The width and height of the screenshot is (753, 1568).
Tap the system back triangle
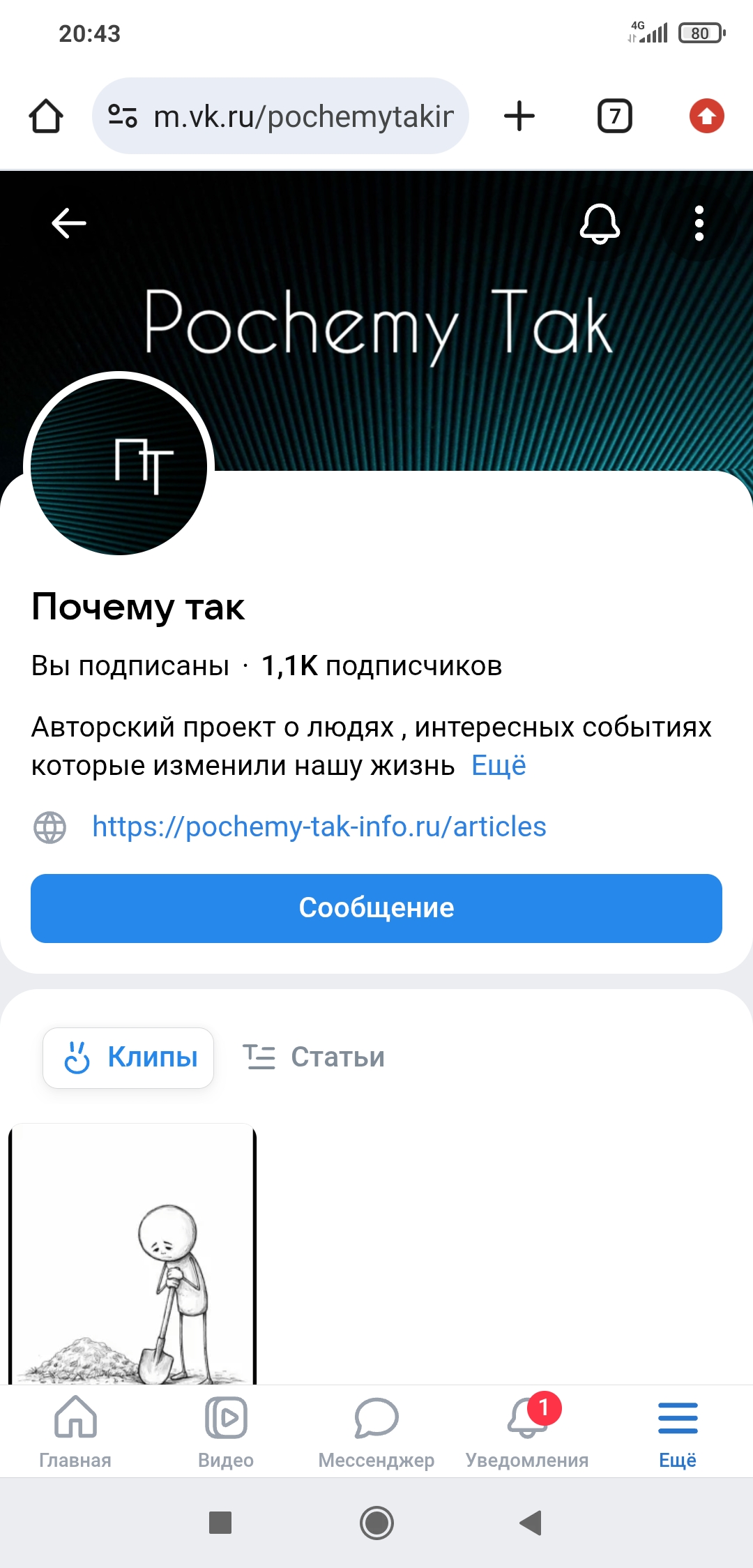click(531, 1523)
